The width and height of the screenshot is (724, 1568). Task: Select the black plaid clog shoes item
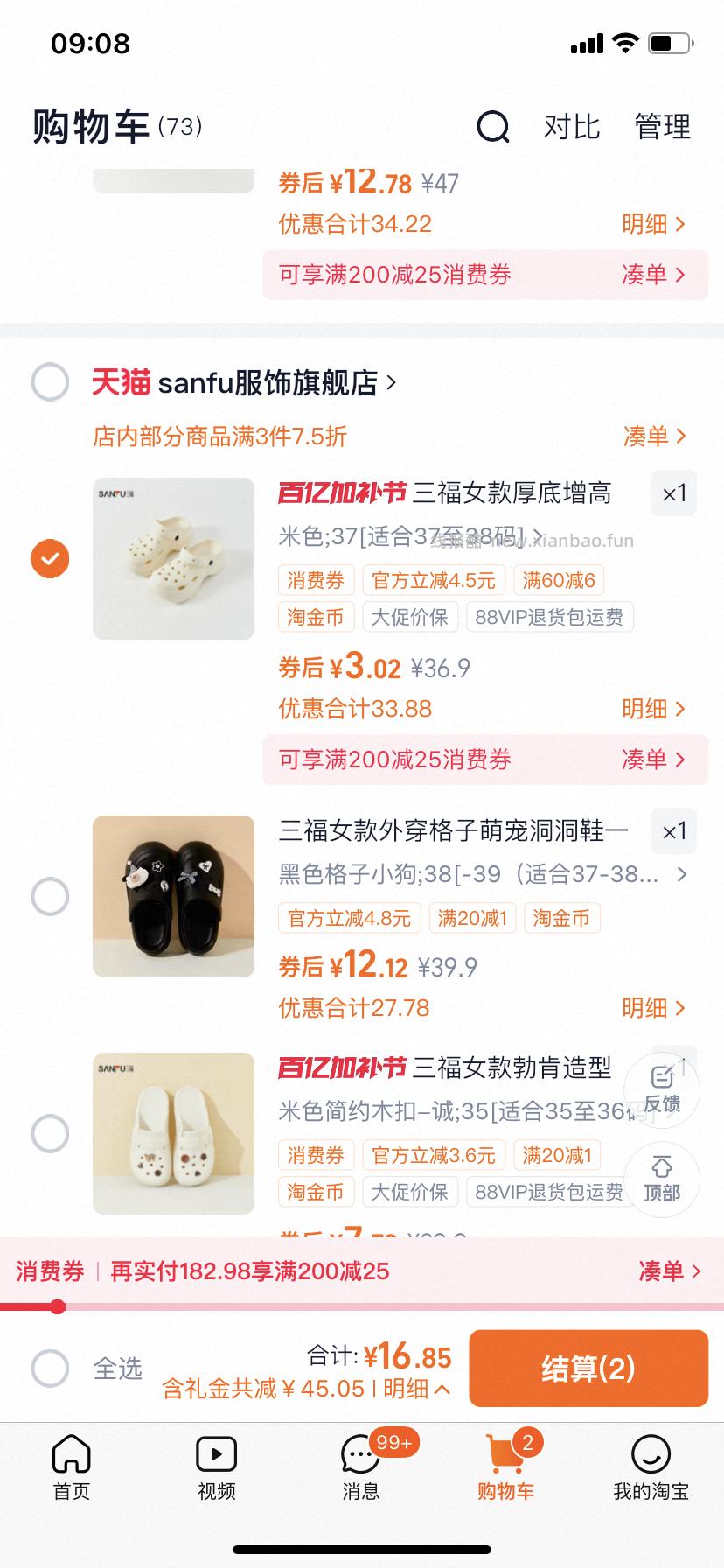(x=50, y=895)
